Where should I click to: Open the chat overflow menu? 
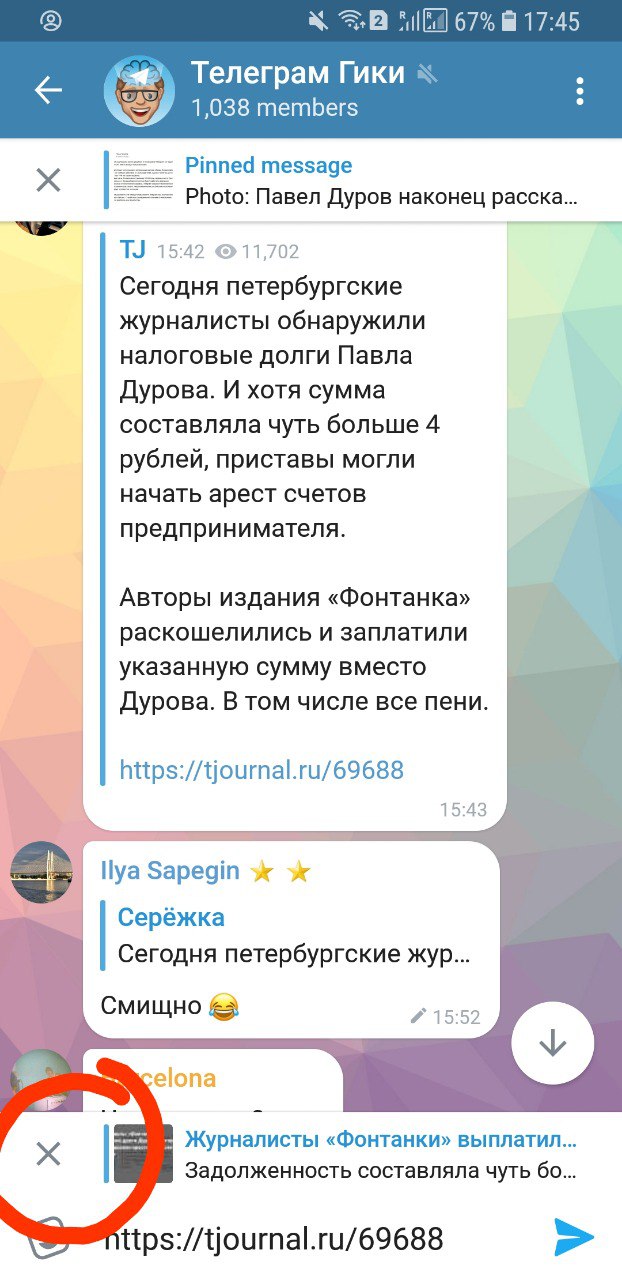(579, 91)
